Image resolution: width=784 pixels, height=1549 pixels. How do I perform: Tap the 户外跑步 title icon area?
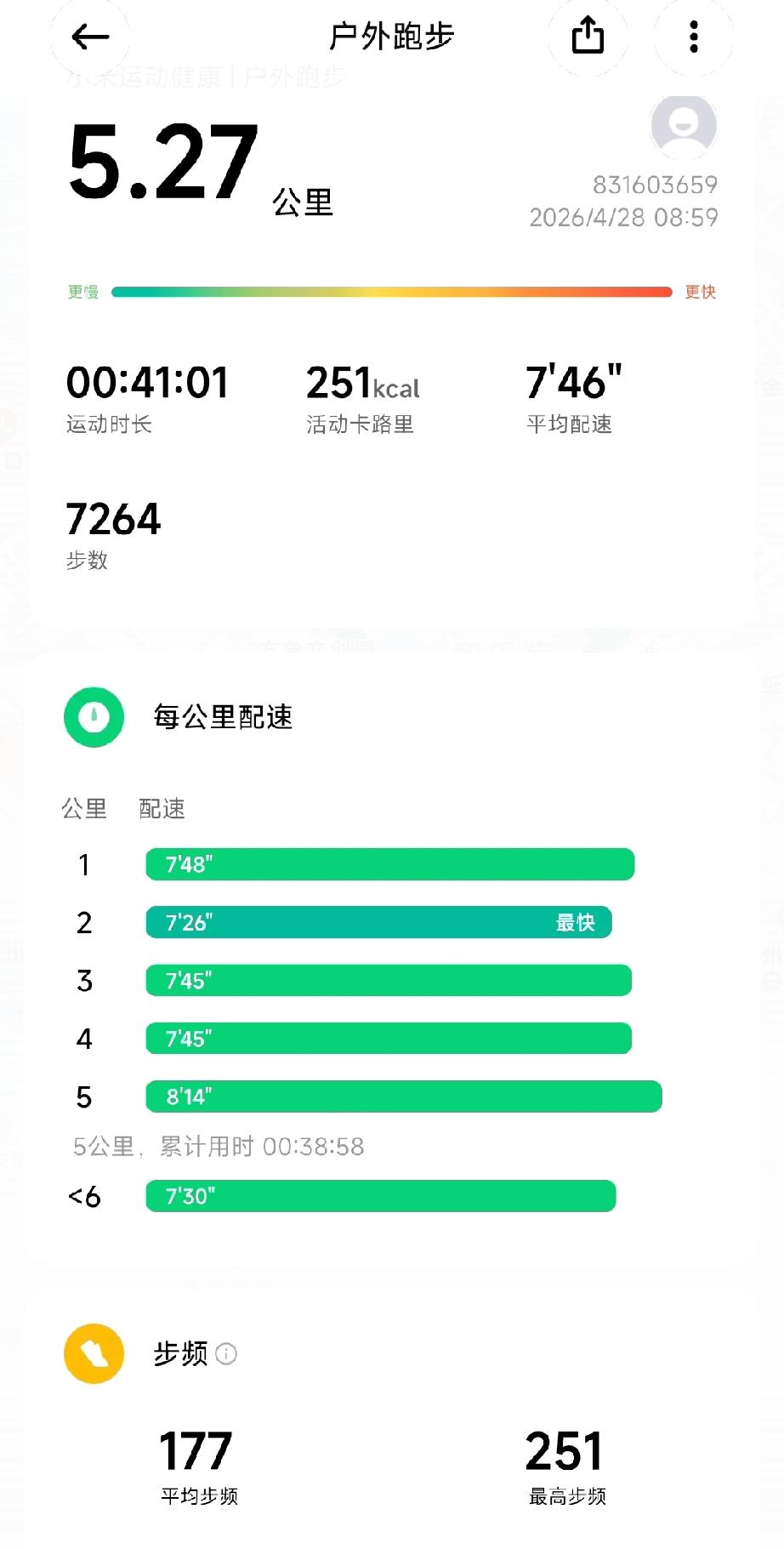[392, 37]
